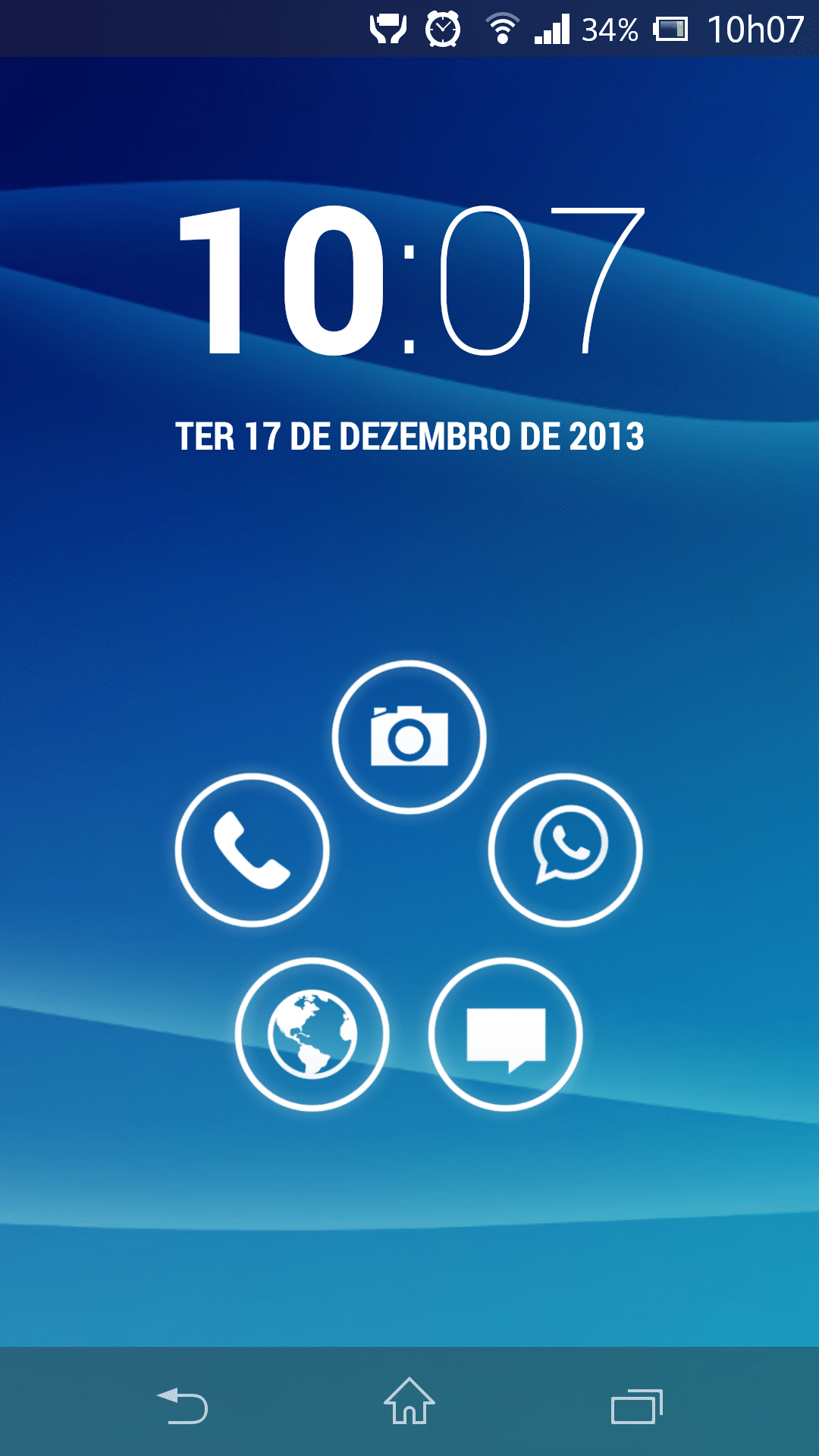Open the camera shortcut
Viewport: 819px width, 1456px height.
pos(409,737)
